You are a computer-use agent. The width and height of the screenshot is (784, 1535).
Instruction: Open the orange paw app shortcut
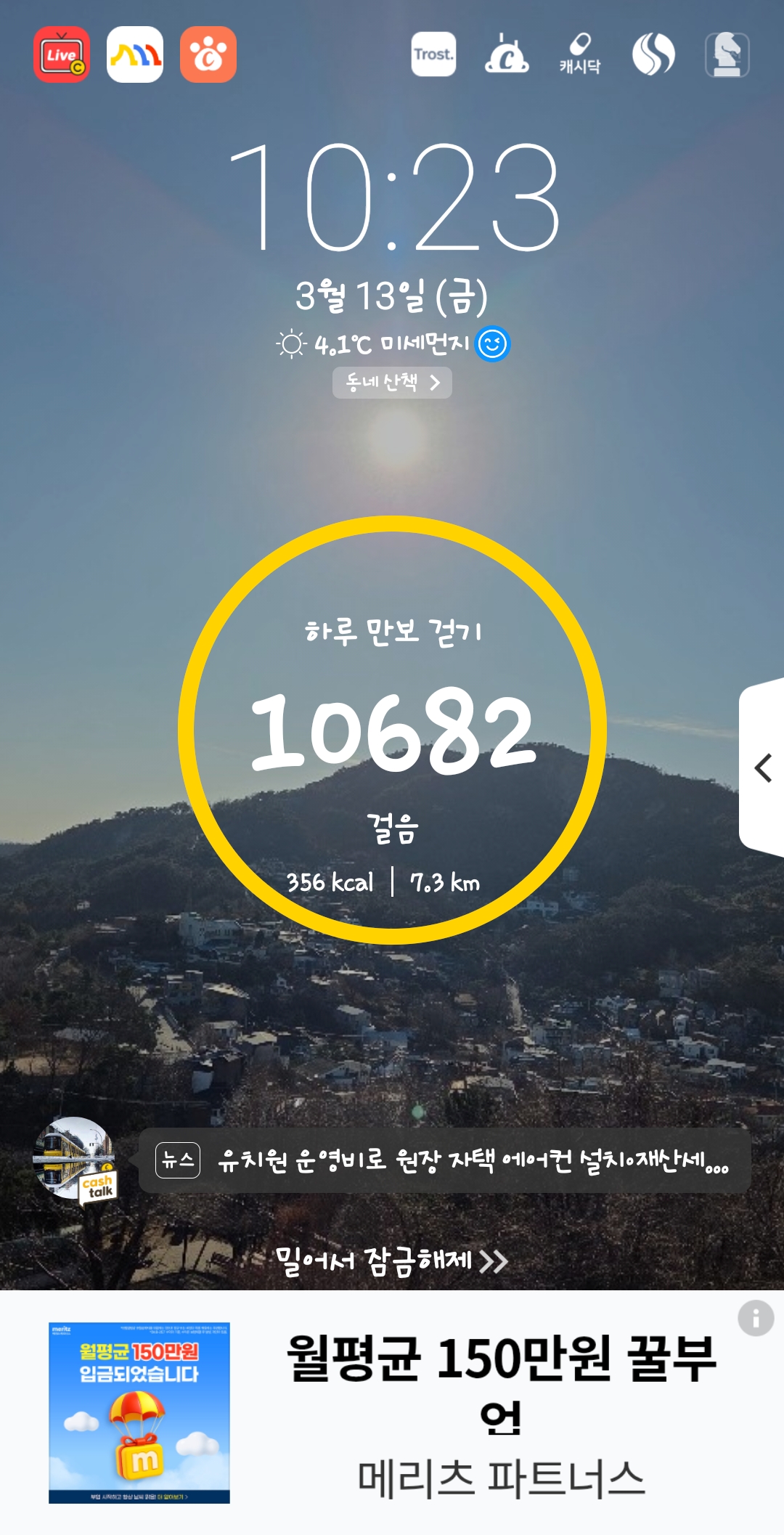[208, 54]
